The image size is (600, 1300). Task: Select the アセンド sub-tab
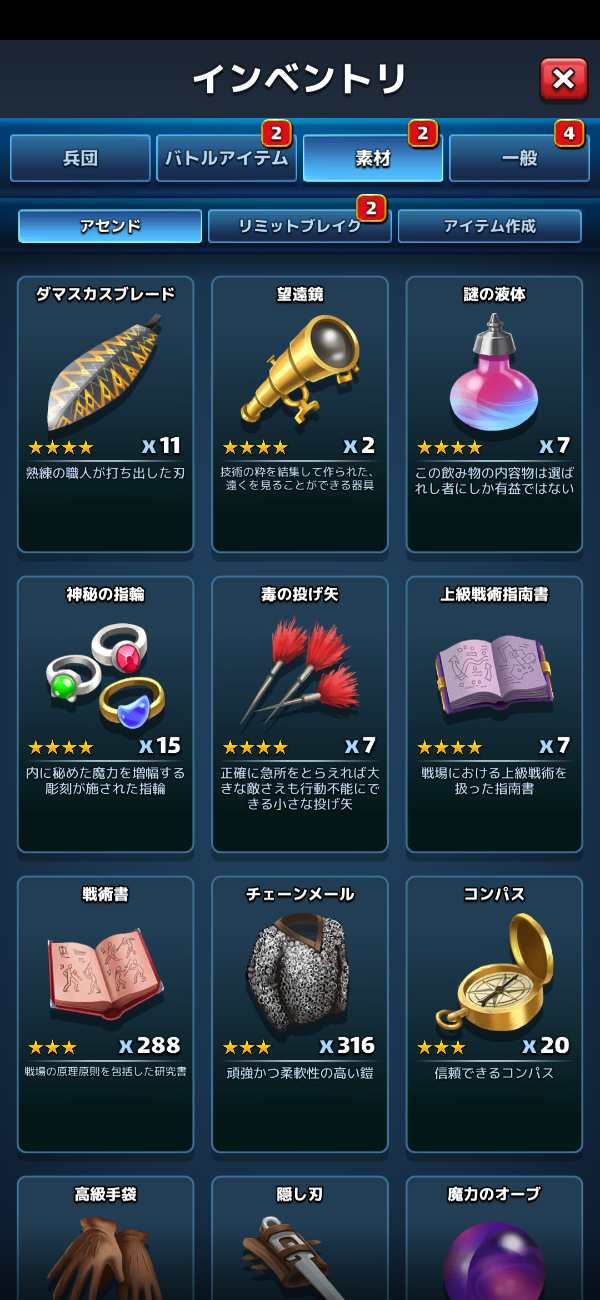(x=110, y=226)
